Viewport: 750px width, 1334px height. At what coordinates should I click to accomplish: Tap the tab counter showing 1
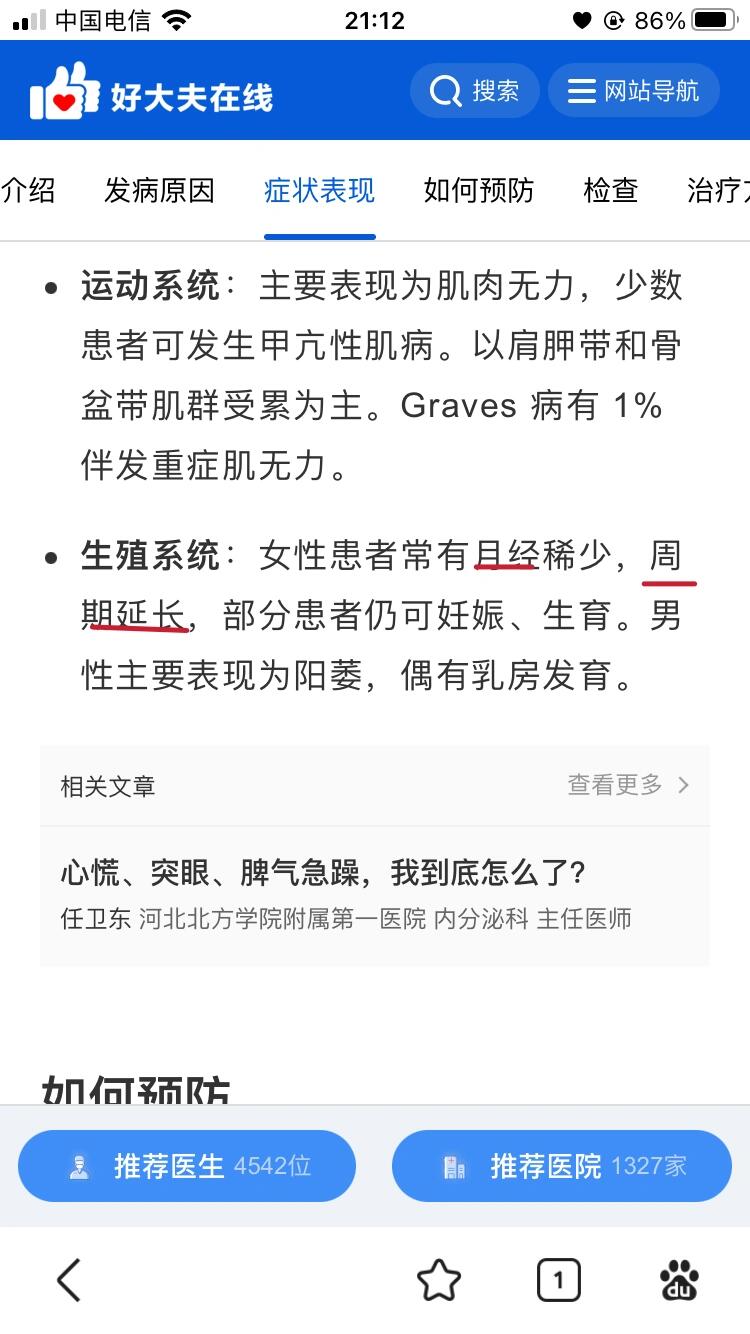coord(559,1278)
